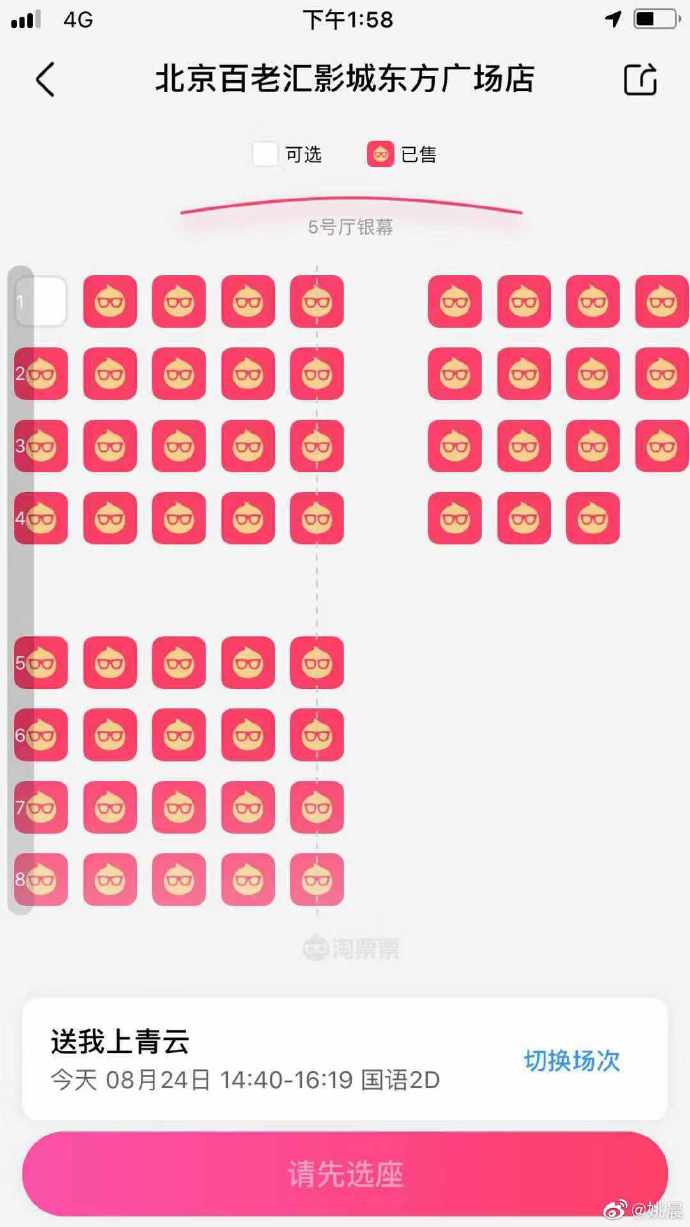Tap the 请先选座 button
This screenshot has height=1227, width=690.
coord(345,1173)
